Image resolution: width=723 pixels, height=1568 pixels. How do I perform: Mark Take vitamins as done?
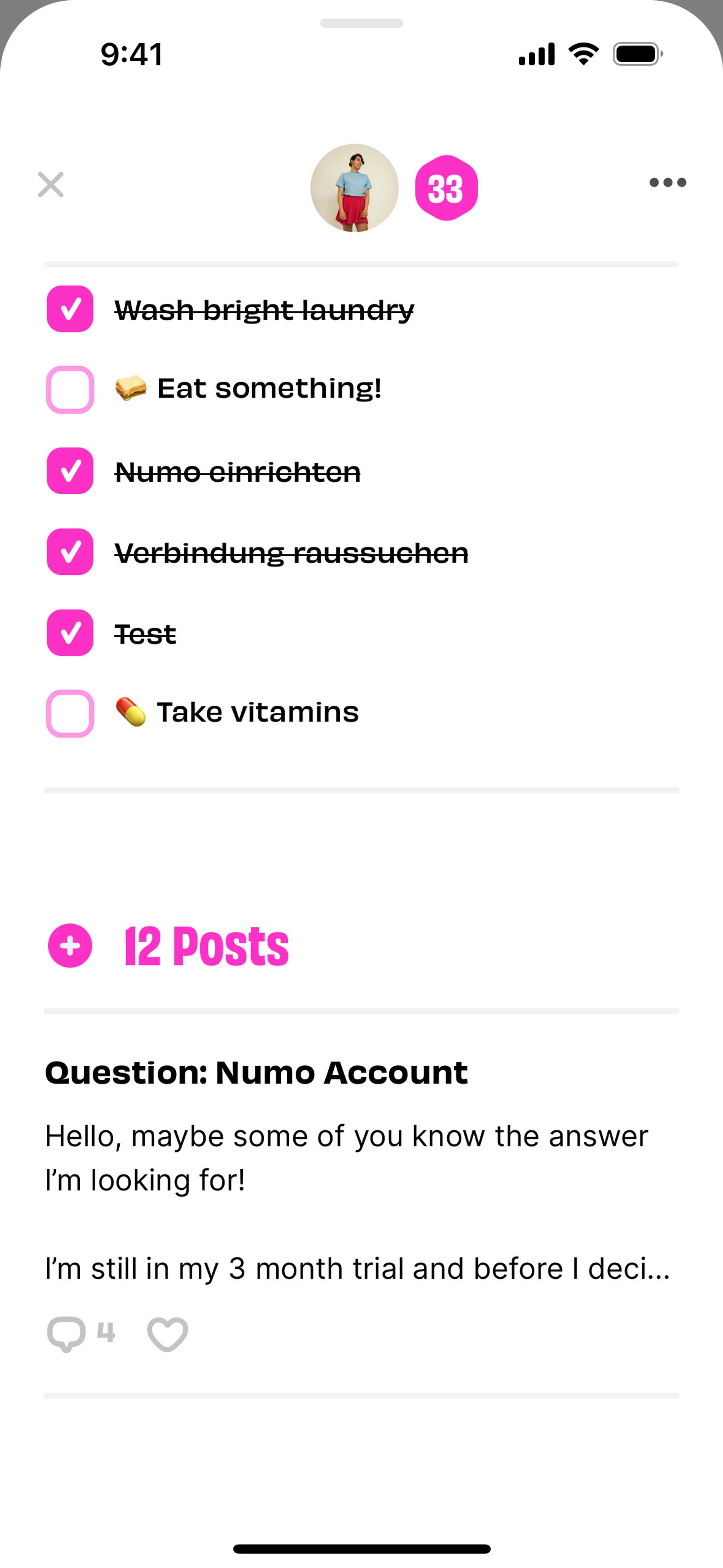pos(70,714)
